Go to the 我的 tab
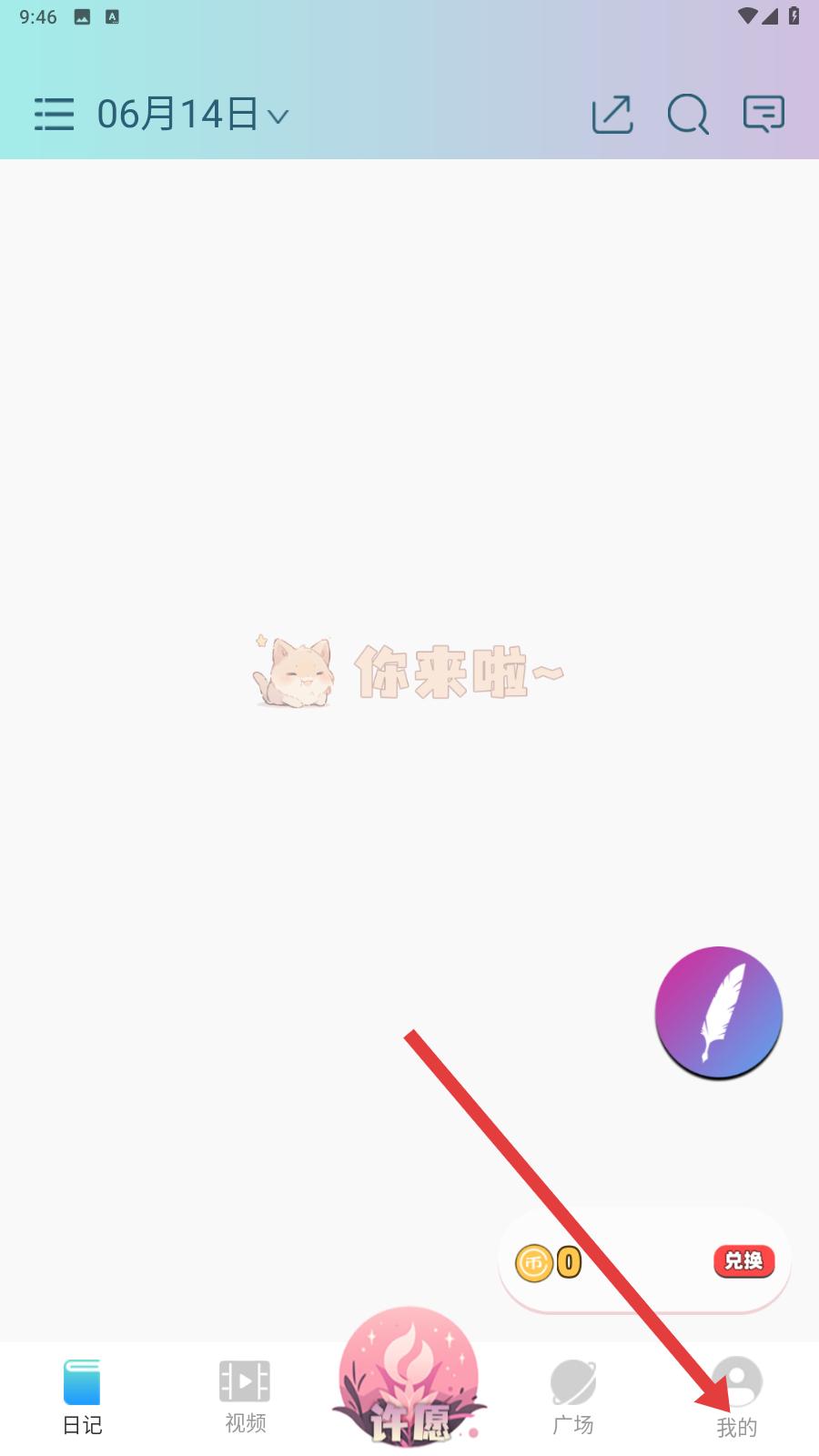The image size is (819, 1456). (x=736, y=1397)
